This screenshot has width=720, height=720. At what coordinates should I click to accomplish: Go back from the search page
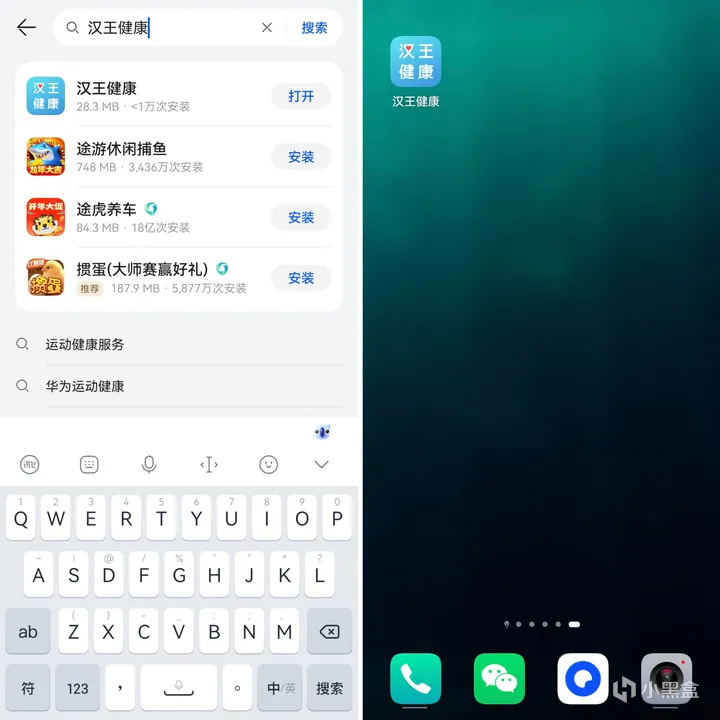[x=26, y=28]
